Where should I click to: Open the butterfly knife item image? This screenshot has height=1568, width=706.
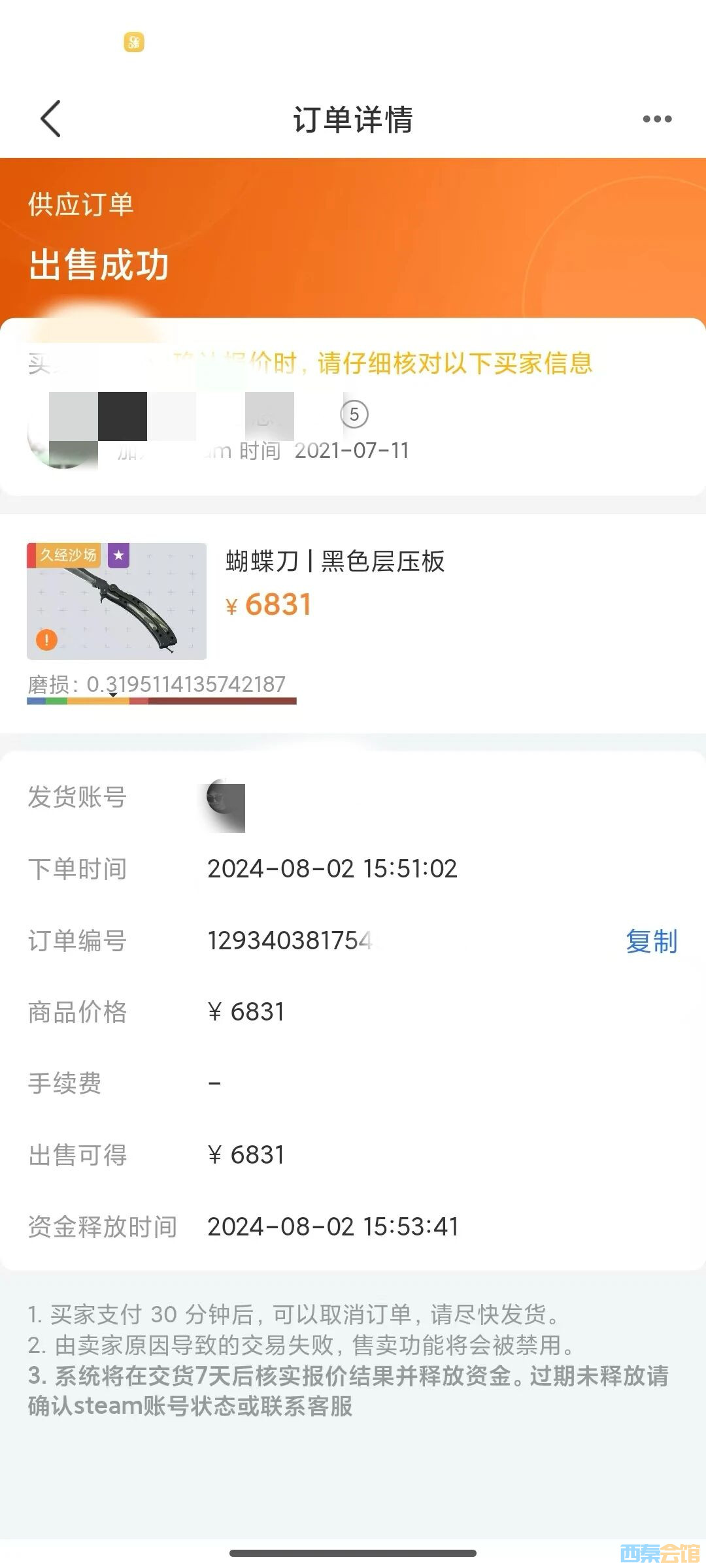[116, 601]
